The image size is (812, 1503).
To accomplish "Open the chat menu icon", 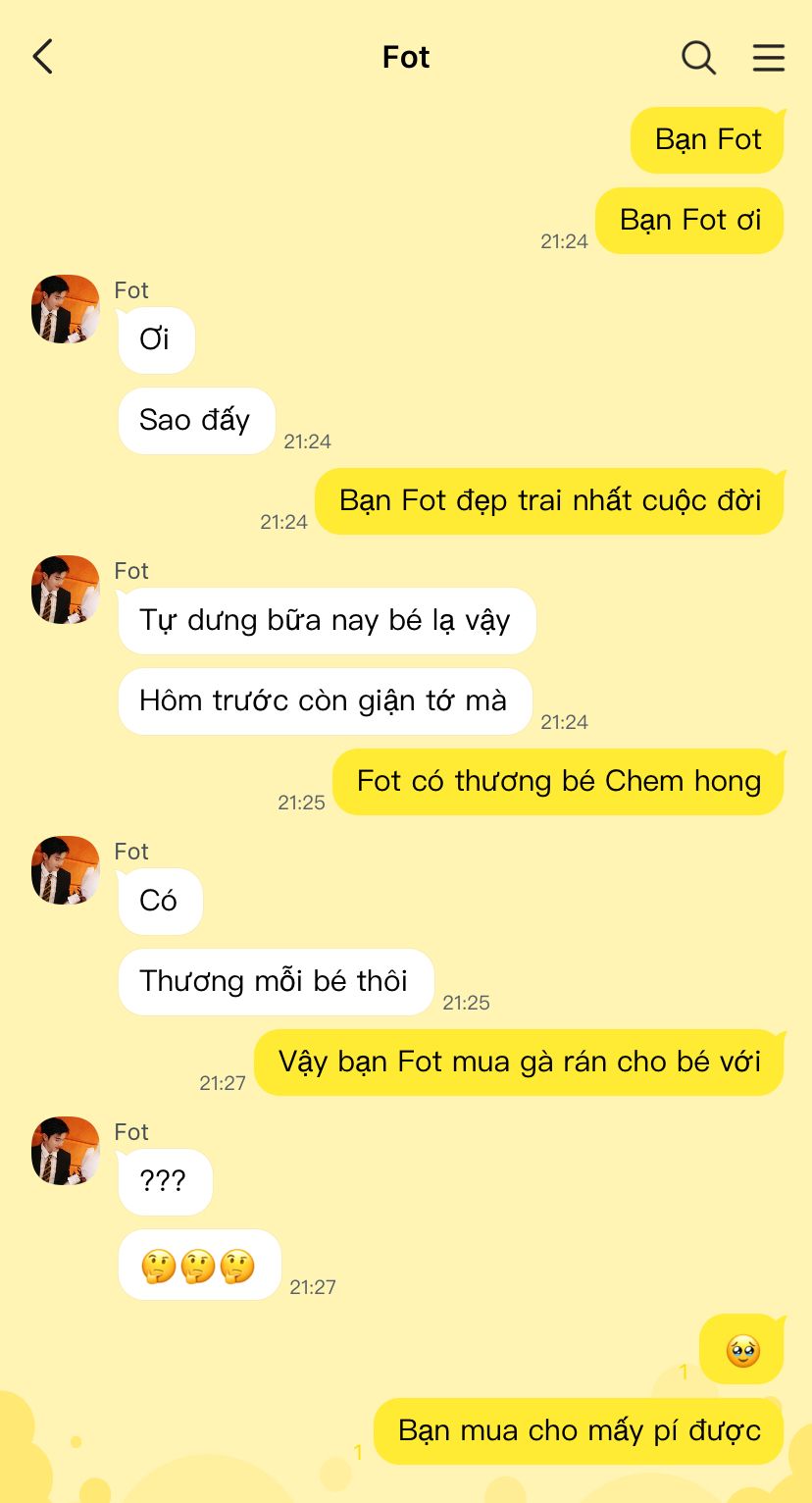I will [768, 57].
